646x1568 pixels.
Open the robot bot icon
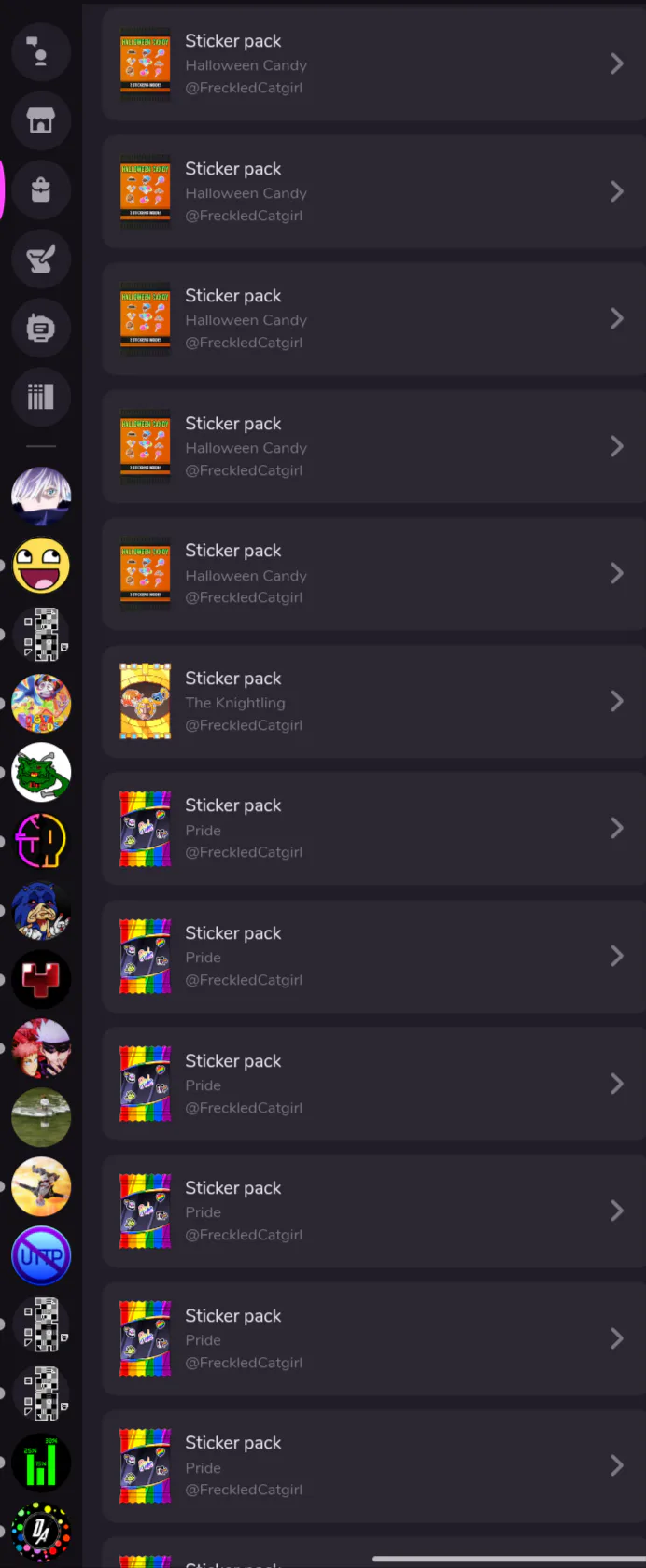click(x=41, y=328)
